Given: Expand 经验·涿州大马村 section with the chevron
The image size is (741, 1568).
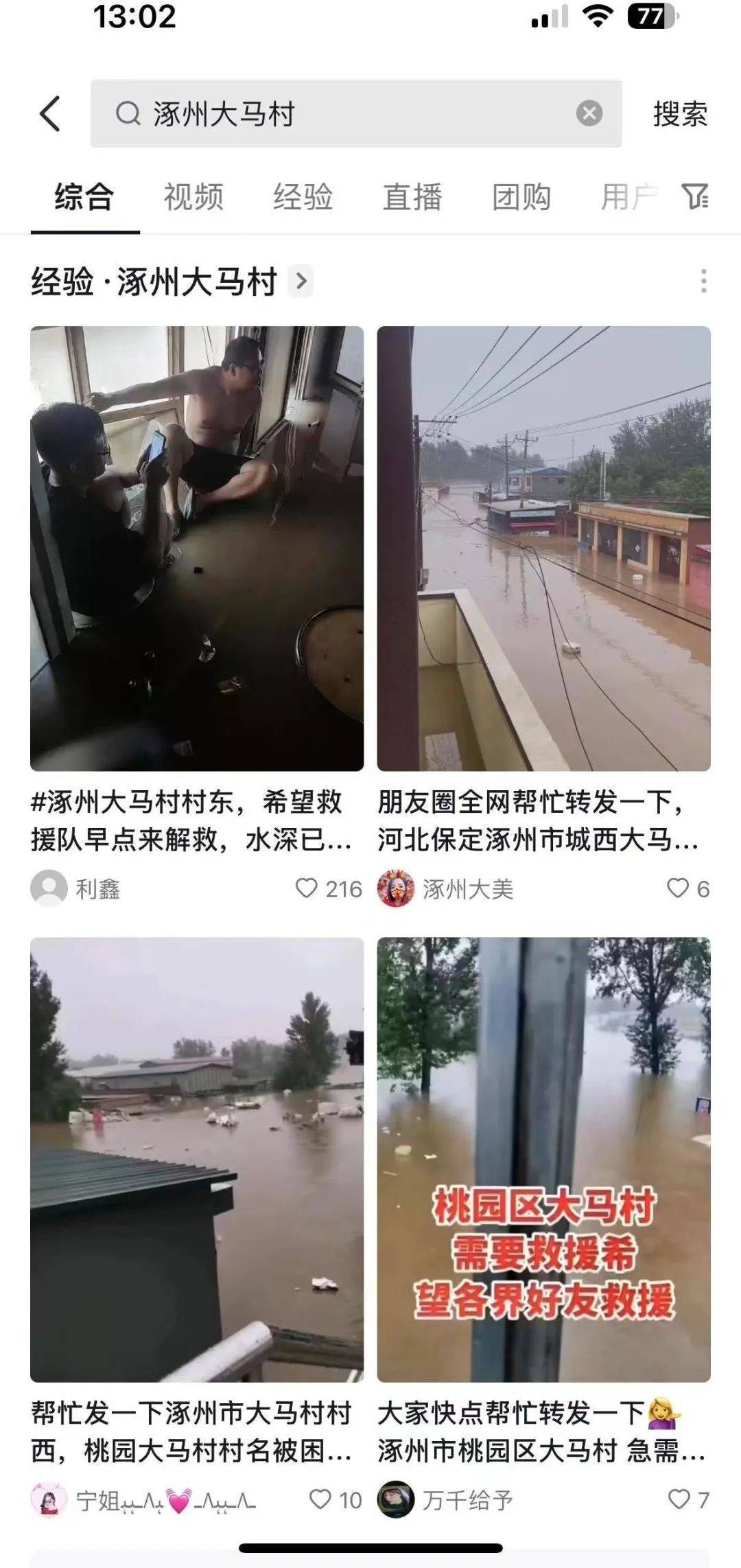Looking at the screenshot, I should [301, 281].
